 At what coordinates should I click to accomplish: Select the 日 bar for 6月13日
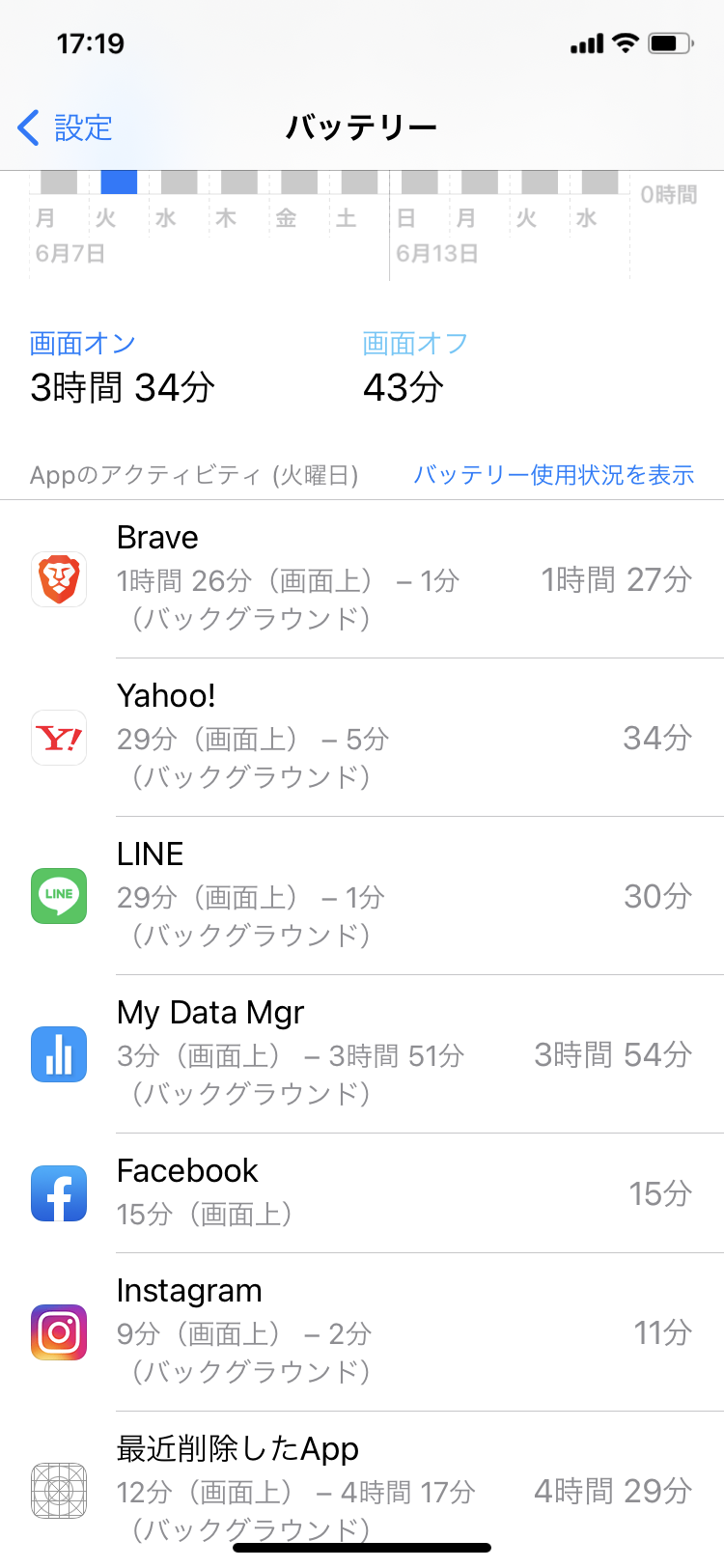(x=420, y=182)
